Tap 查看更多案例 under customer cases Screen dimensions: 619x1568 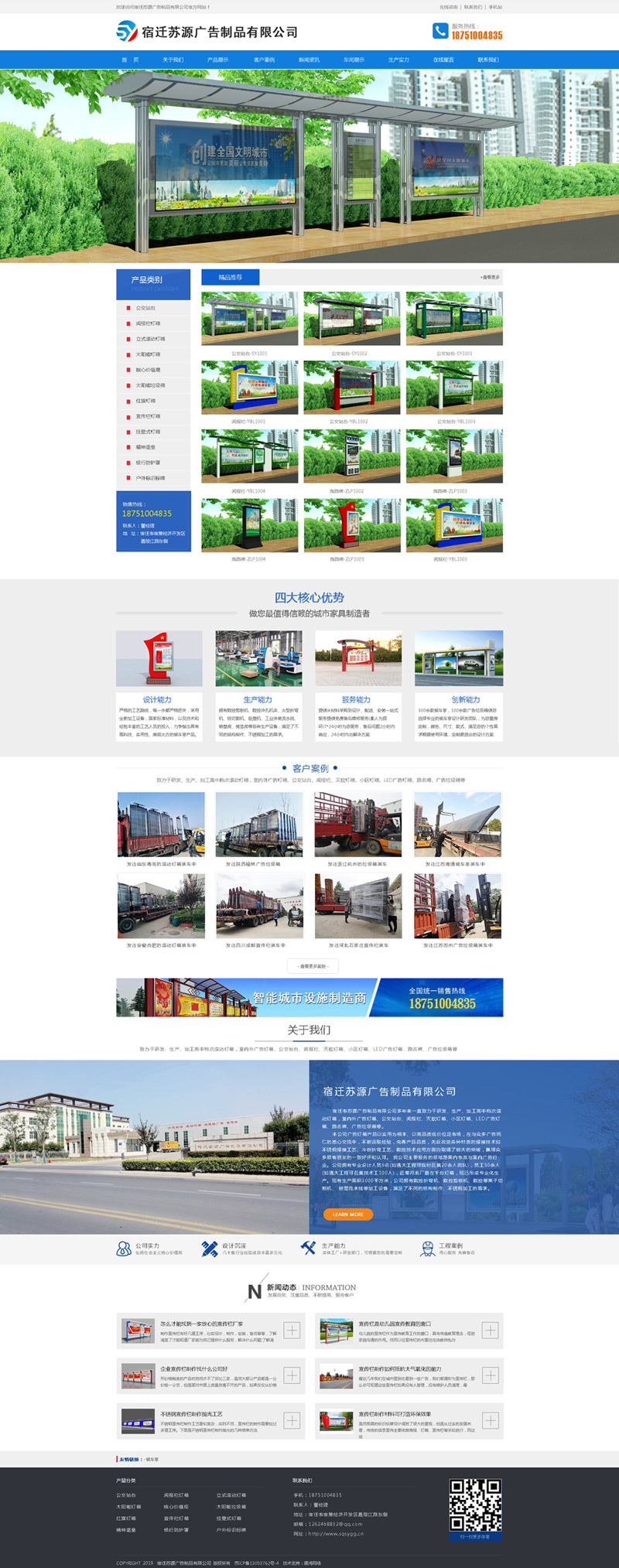click(313, 965)
